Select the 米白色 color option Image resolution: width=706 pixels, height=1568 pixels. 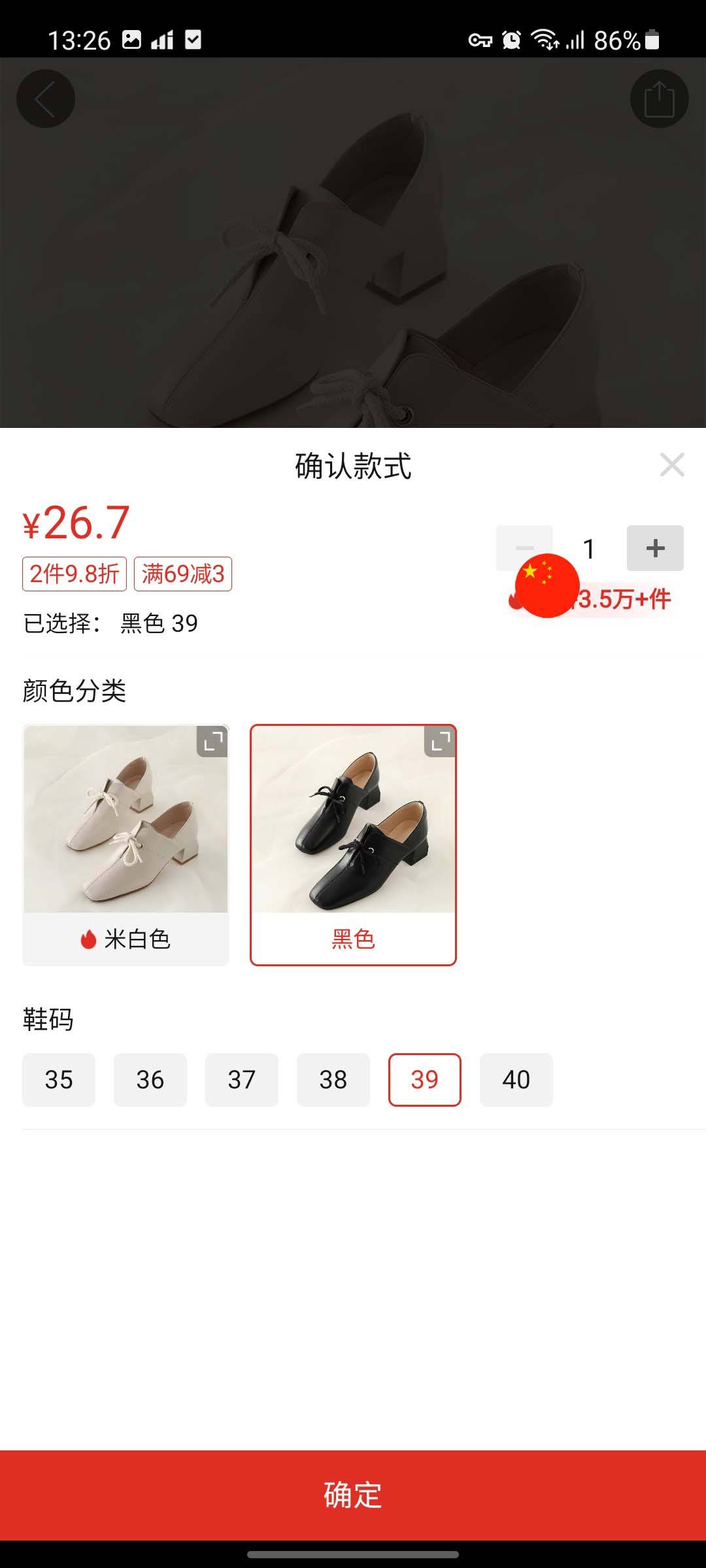click(x=126, y=844)
